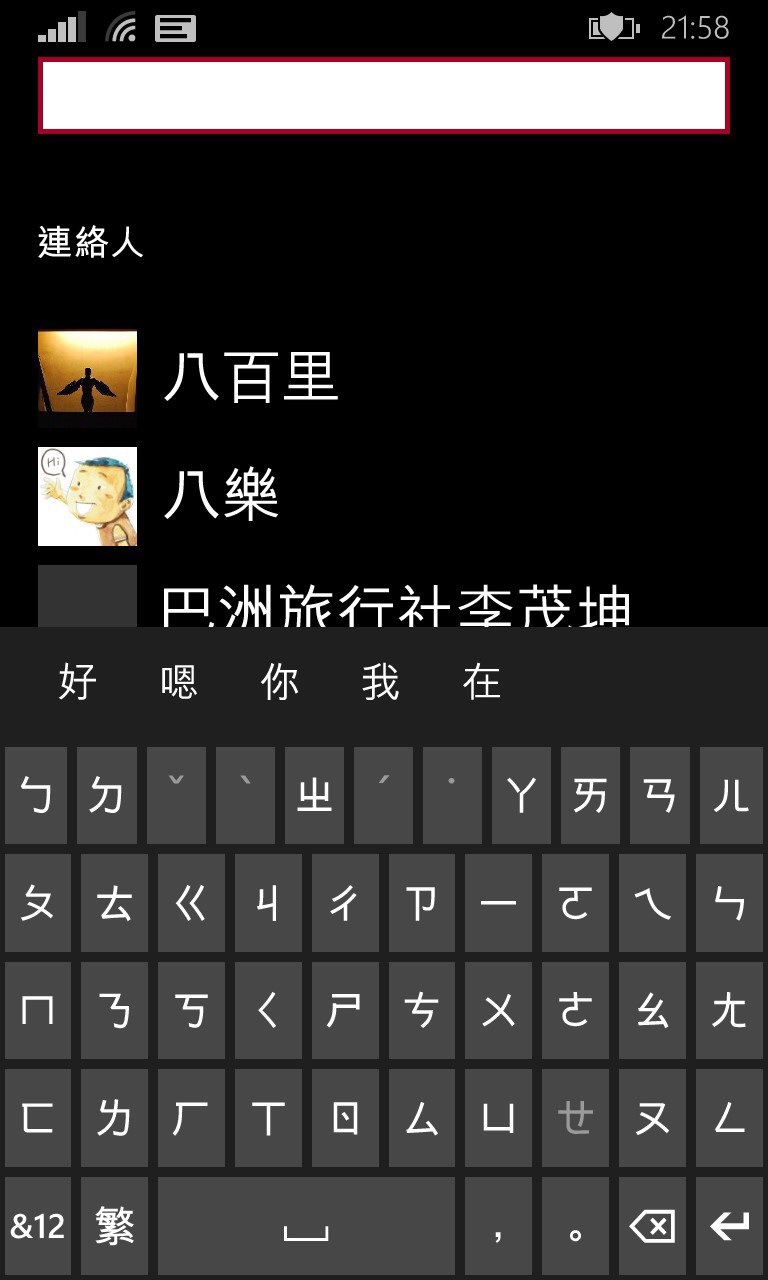Type the ㄤ key
Screen dimensions: 768x1280
pos(729,1011)
